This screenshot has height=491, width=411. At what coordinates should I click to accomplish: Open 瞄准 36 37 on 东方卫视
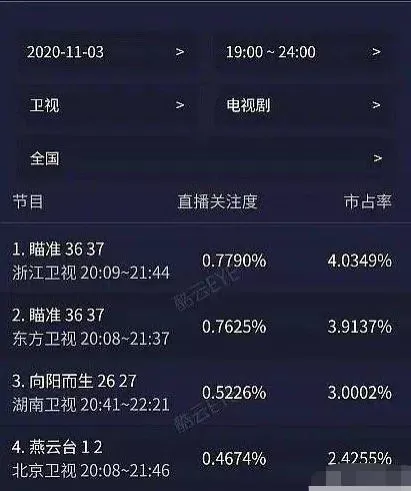point(205,326)
